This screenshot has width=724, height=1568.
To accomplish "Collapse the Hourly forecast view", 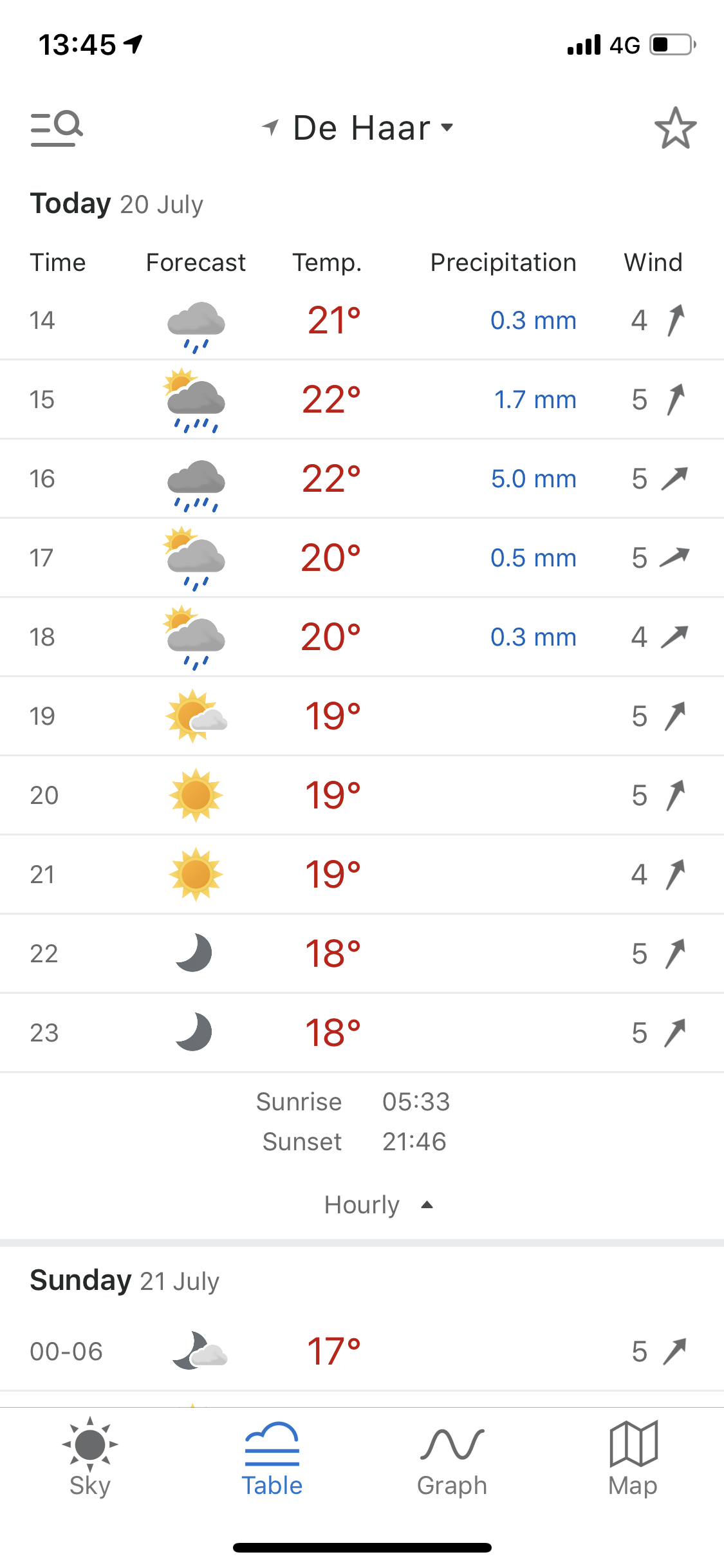I will 378,1205.
